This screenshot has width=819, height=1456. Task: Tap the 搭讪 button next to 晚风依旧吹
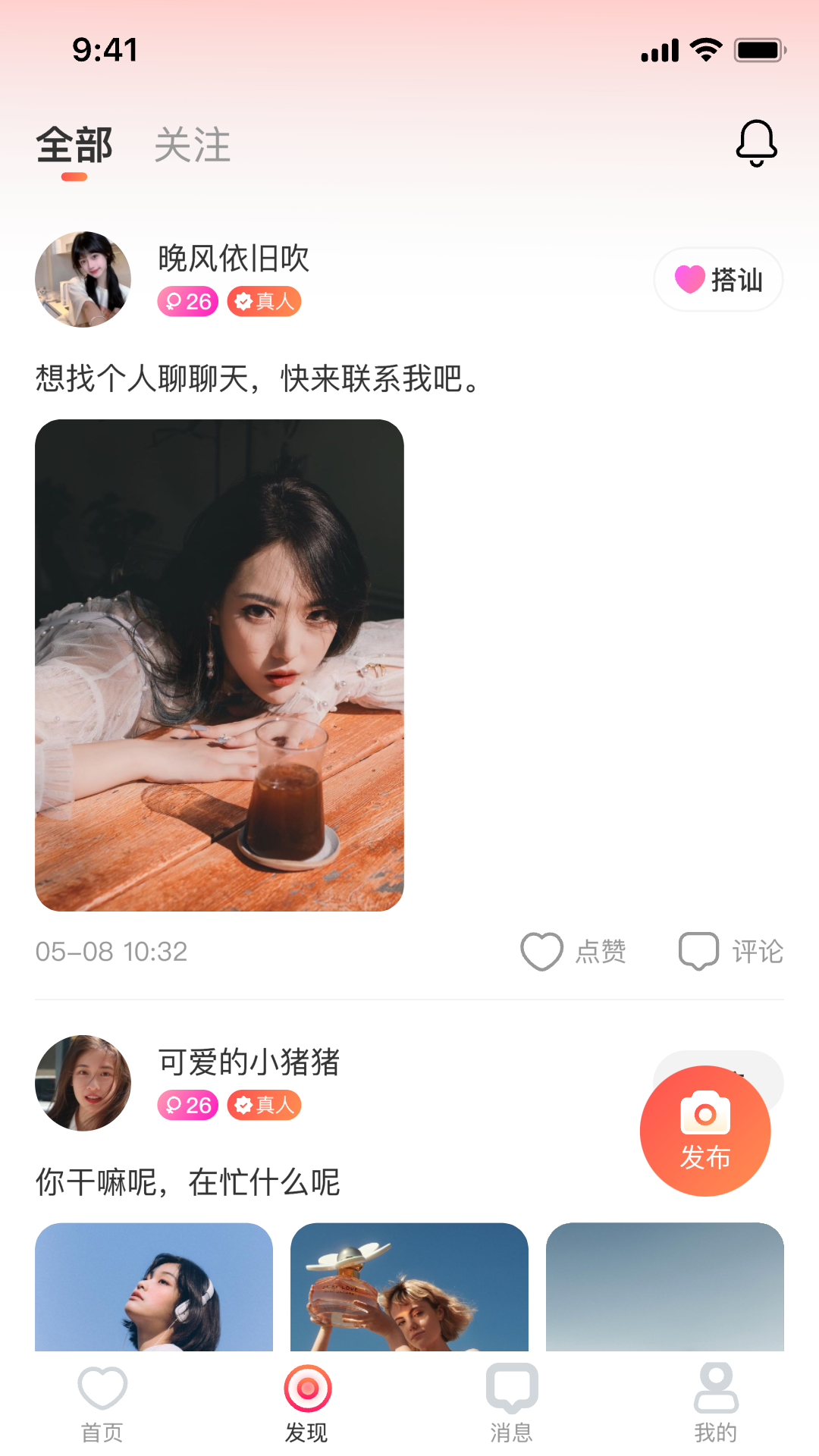pos(717,279)
